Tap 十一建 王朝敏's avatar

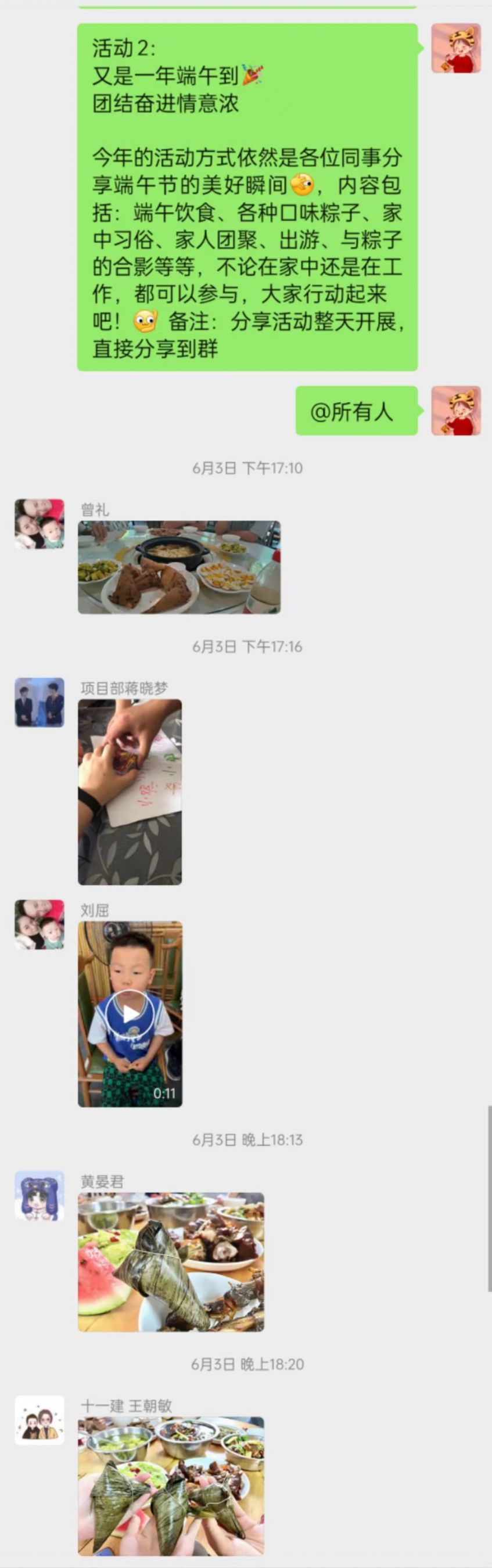point(39,1420)
